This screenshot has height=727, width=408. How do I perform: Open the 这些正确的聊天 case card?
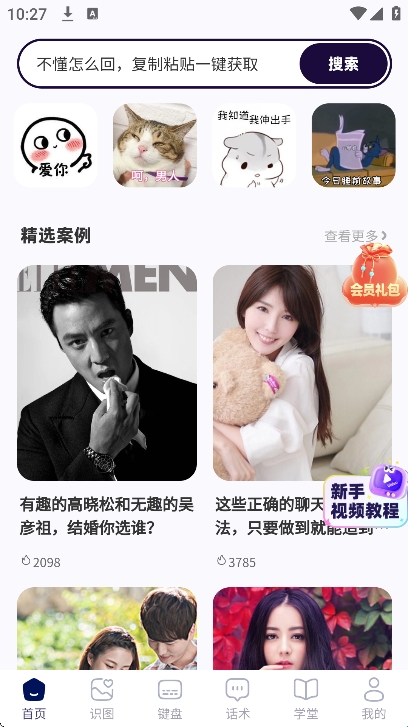coord(271,417)
